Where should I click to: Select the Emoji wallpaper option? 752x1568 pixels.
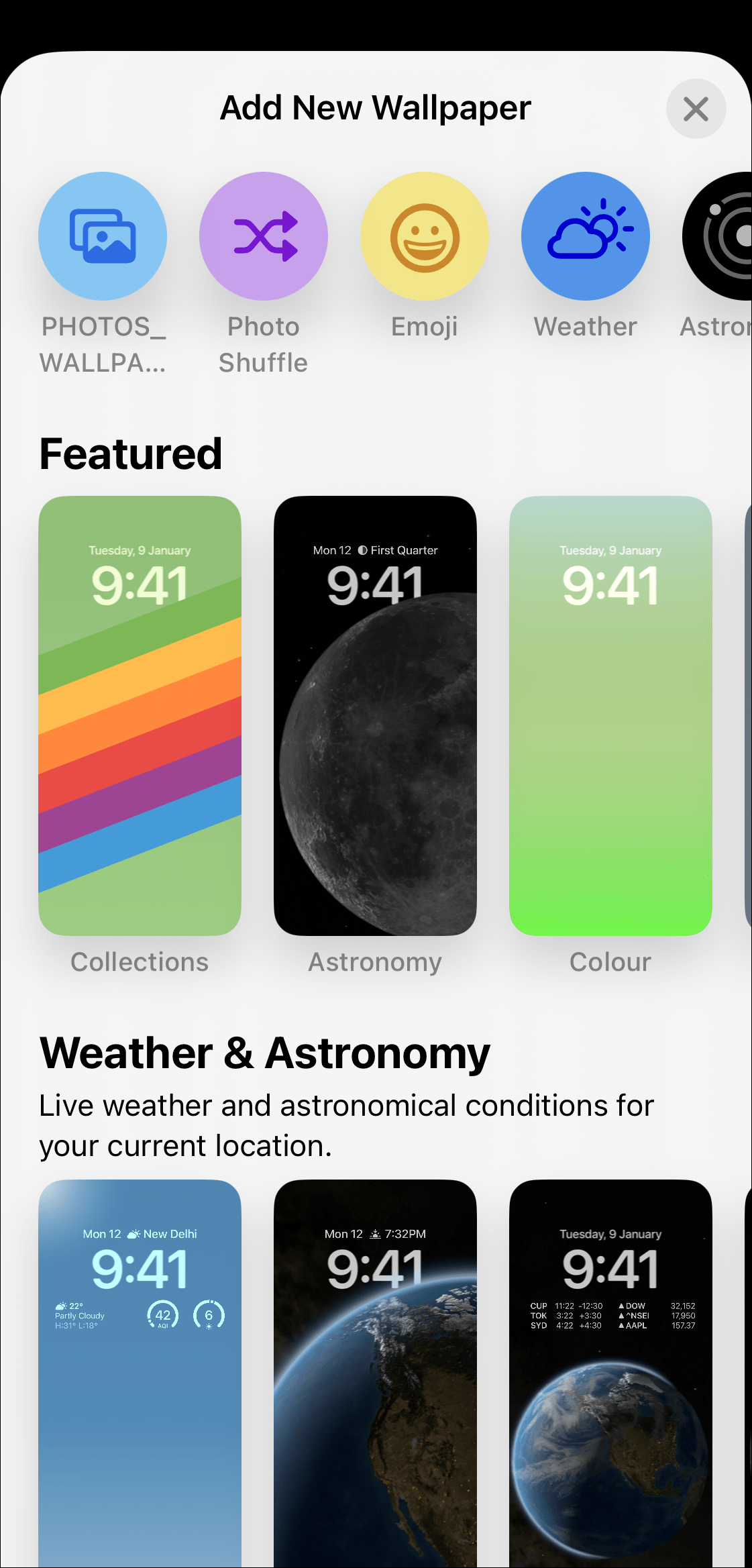pos(425,236)
